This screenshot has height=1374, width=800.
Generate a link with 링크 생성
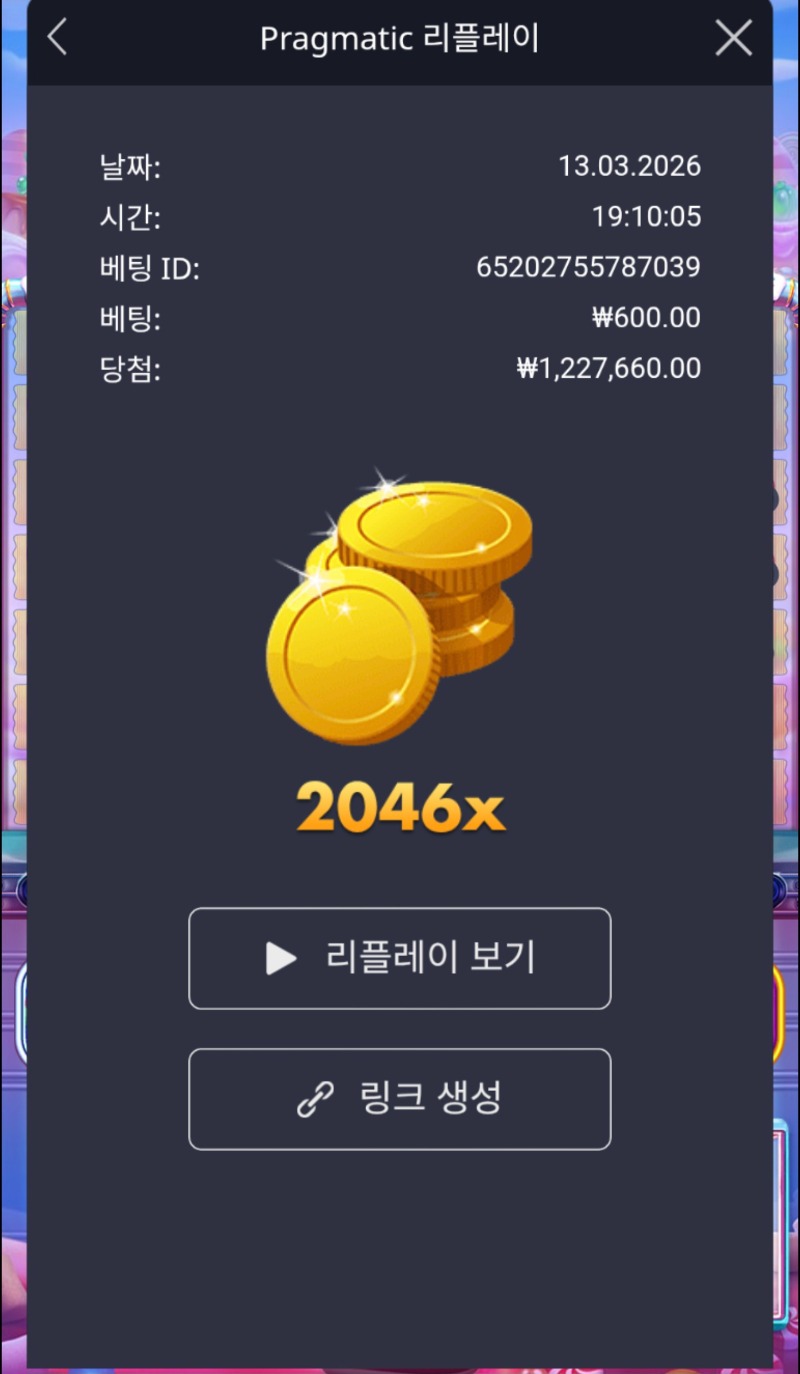point(400,1099)
